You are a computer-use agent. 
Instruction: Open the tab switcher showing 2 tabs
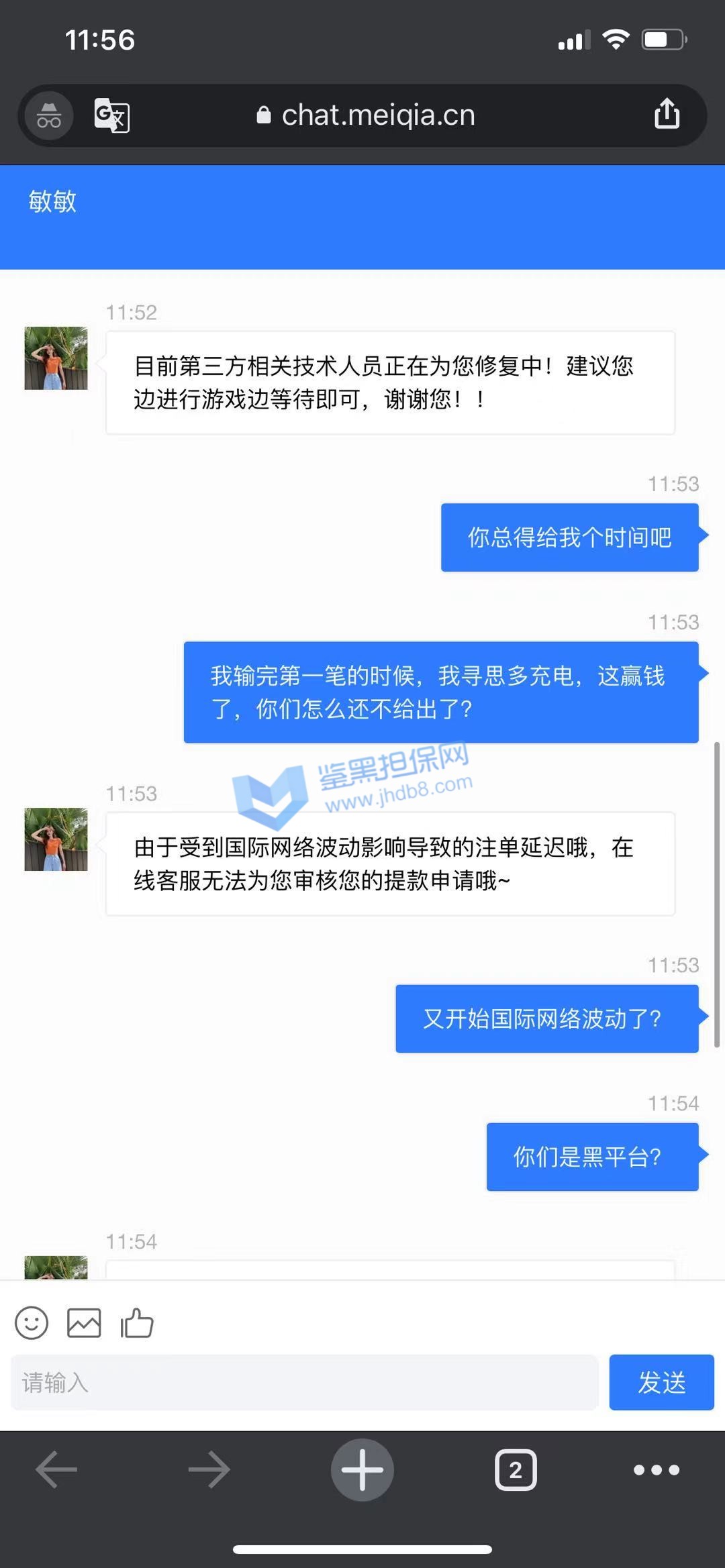pyautogui.click(x=516, y=1469)
